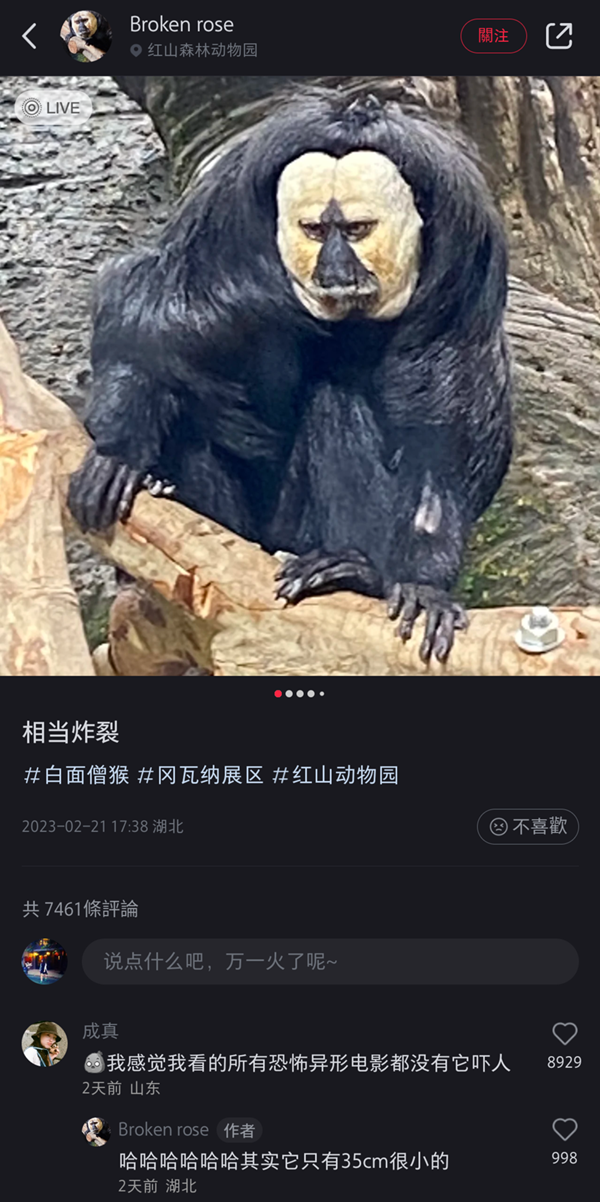Open the hashtag #红山动物园
This screenshot has height=1202, width=600.
click(335, 775)
